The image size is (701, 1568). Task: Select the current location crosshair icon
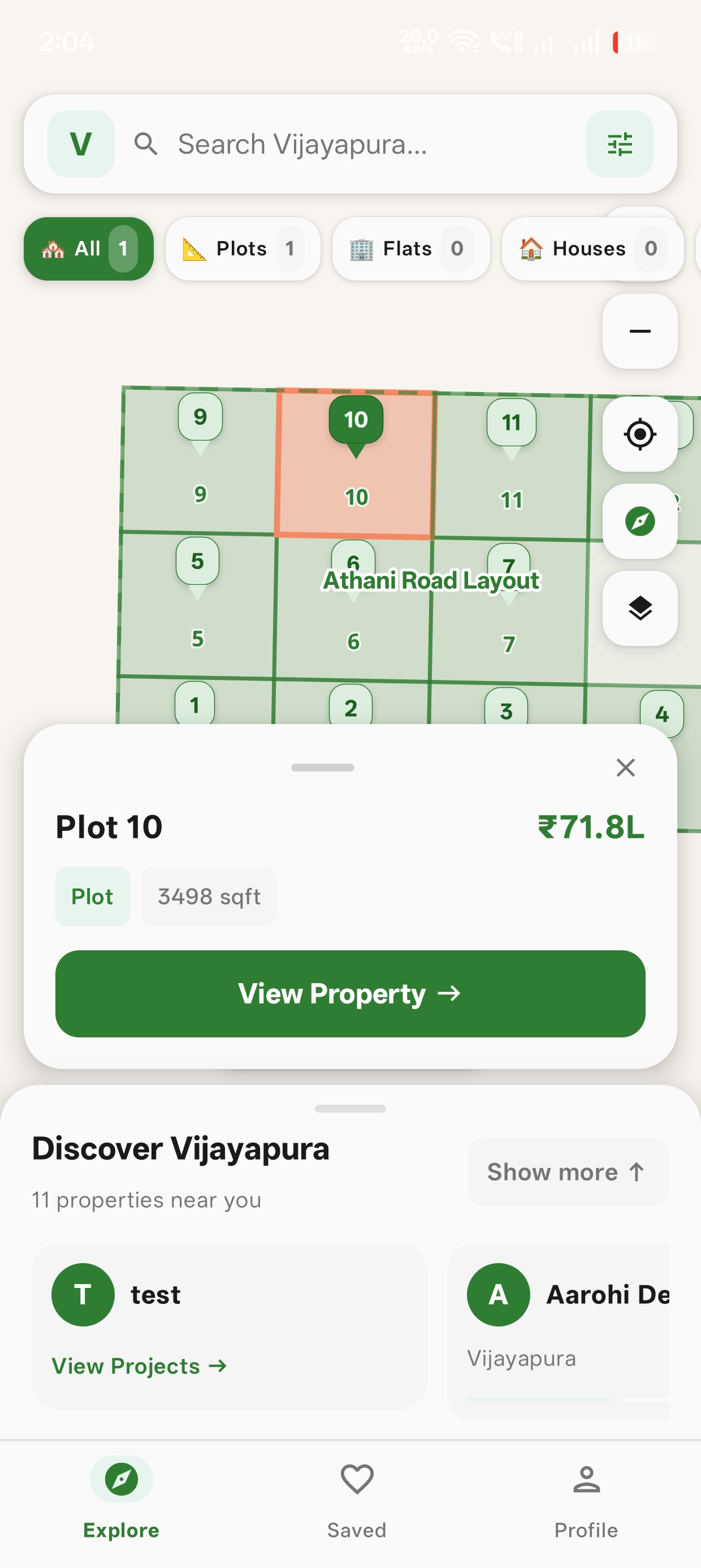tap(639, 434)
